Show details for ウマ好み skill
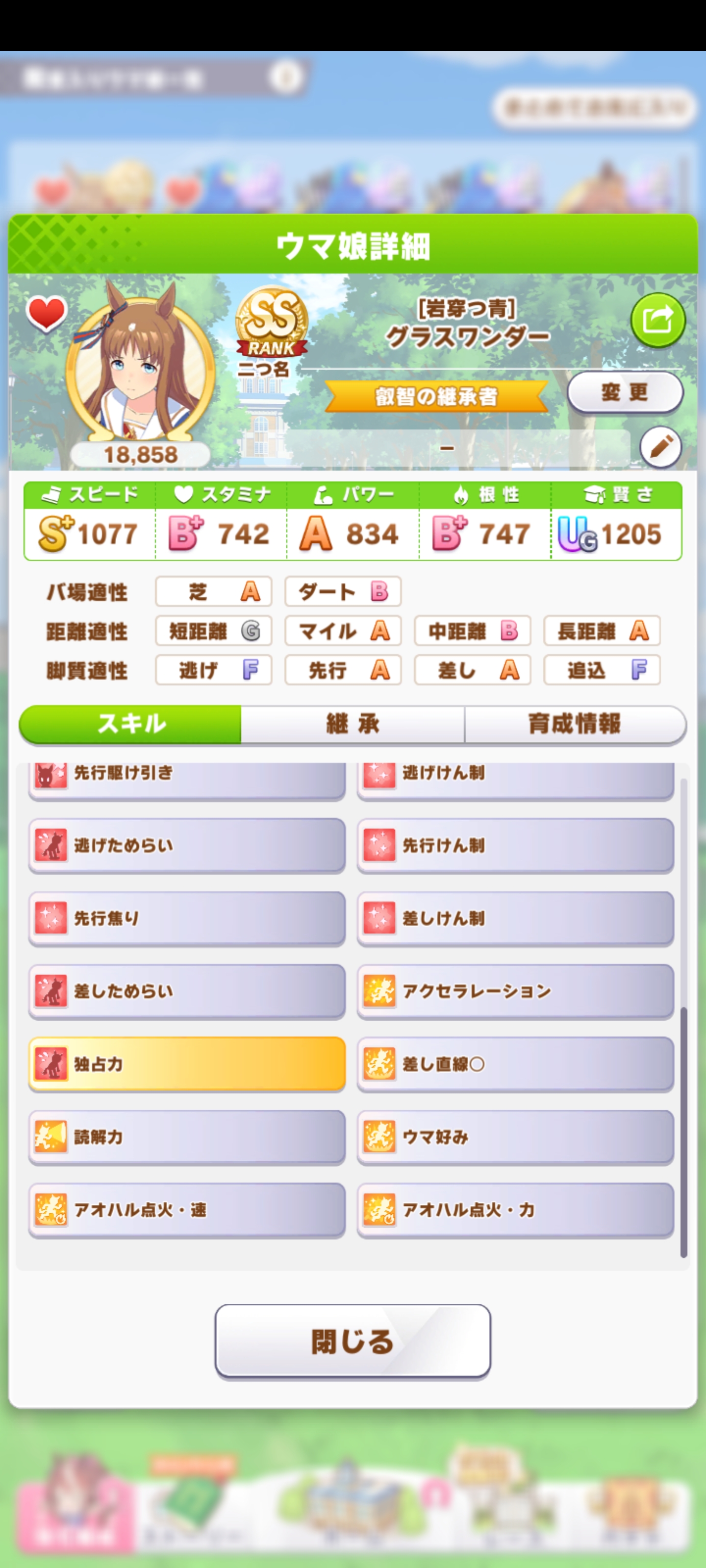706x1568 pixels. (x=515, y=1136)
